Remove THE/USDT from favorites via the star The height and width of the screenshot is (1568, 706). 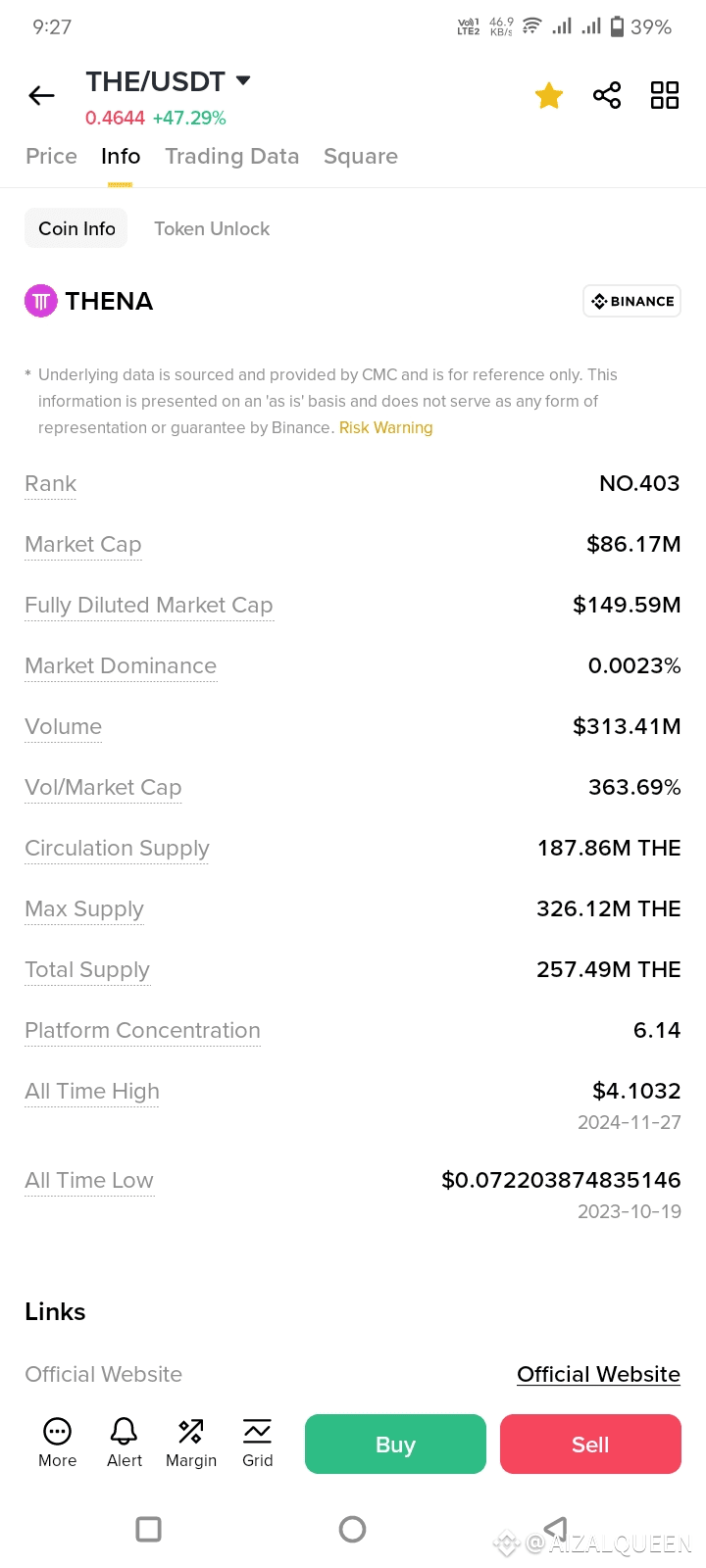click(549, 95)
